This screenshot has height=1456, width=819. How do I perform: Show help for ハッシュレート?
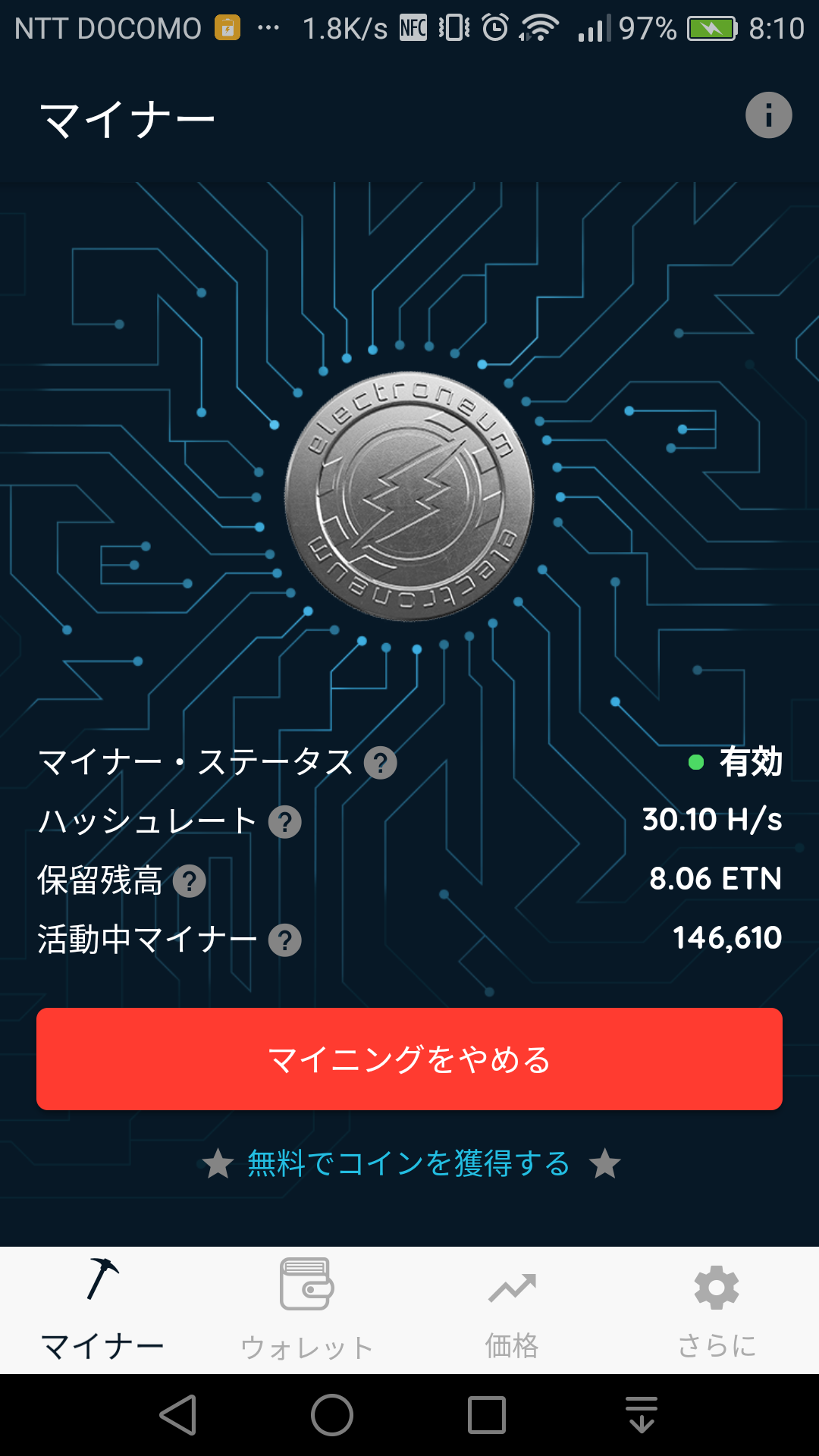pos(285,822)
